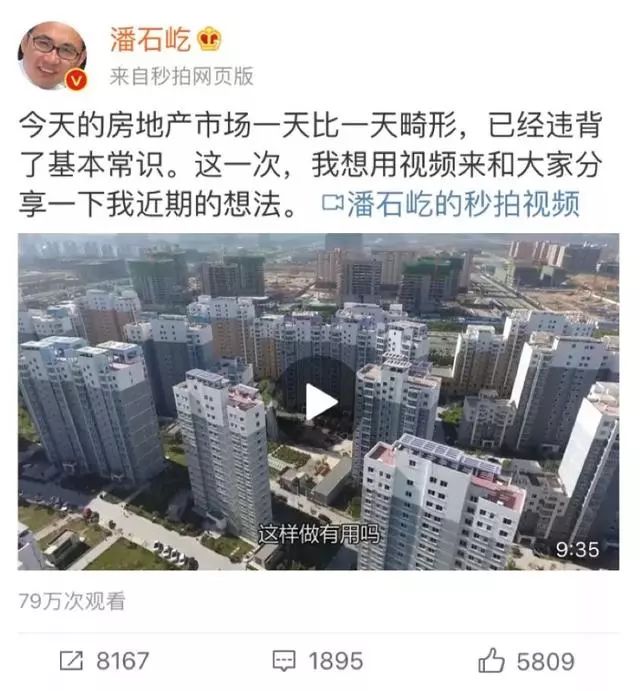Repost this post with 8167 shares
This screenshot has width=640, height=691.
(x=104, y=661)
